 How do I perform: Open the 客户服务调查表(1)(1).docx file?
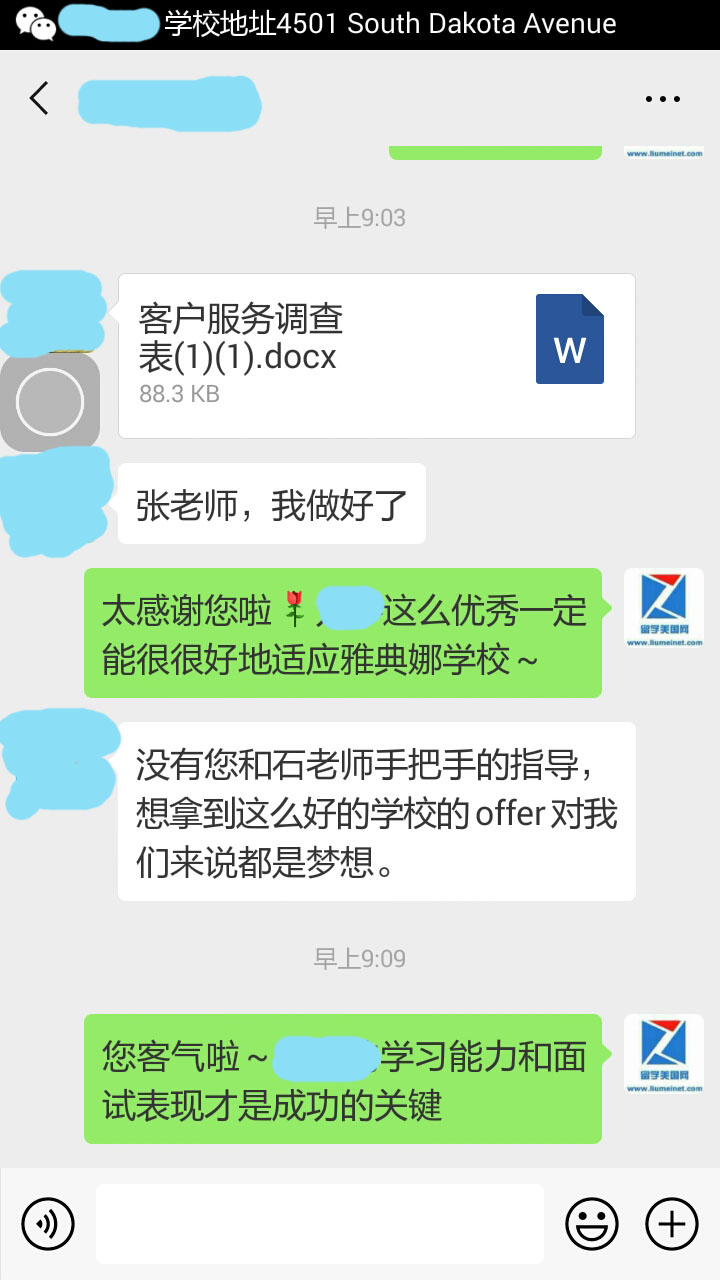coord(376,355)
